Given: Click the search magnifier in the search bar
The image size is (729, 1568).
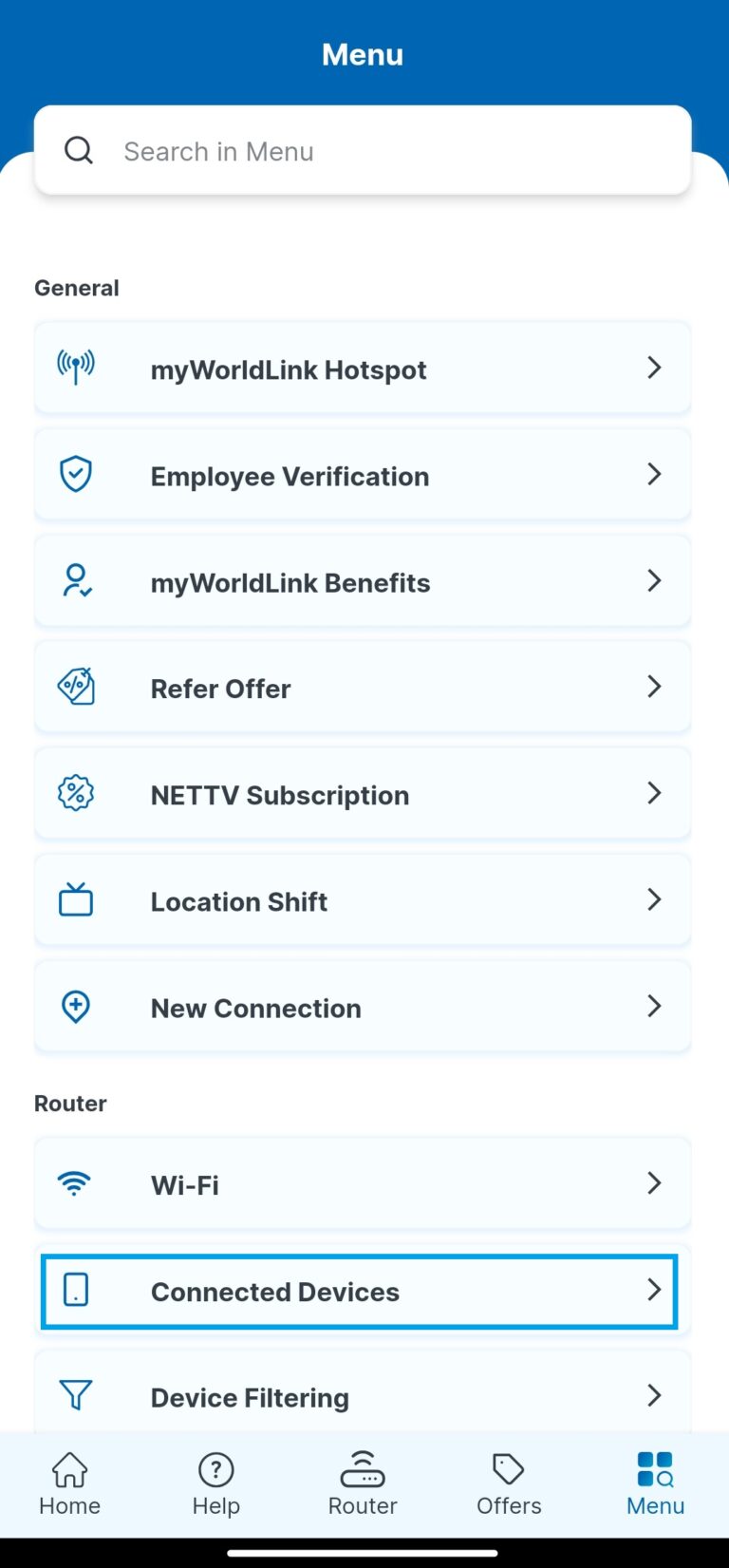Looking at the screenshot, I should pos(79,150).
